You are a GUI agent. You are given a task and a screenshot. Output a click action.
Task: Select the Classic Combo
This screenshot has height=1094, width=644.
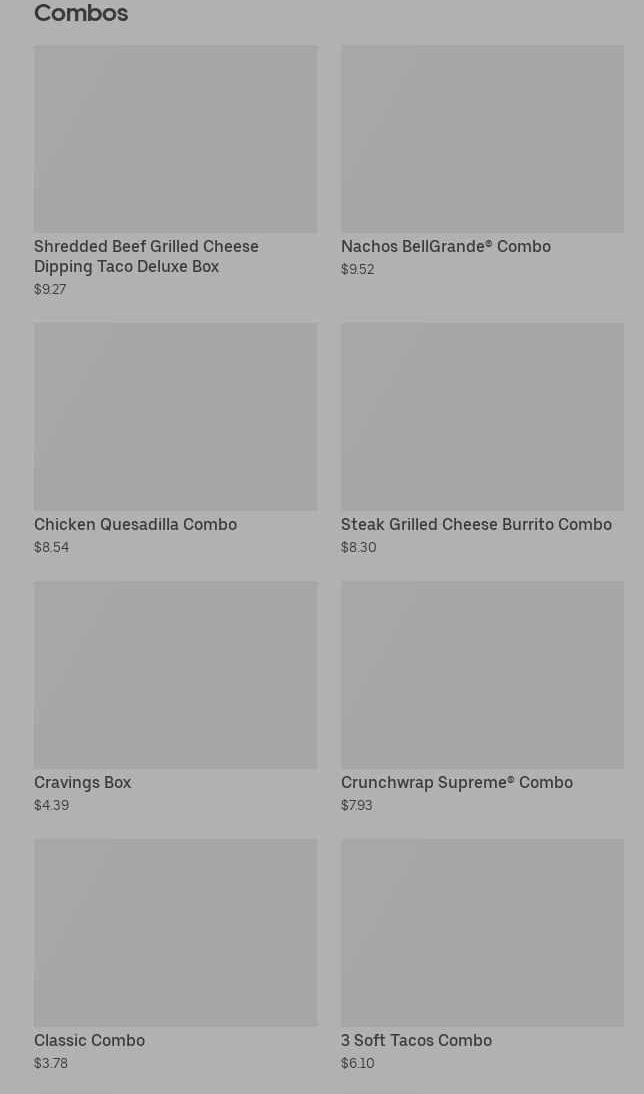coord(175,955)
